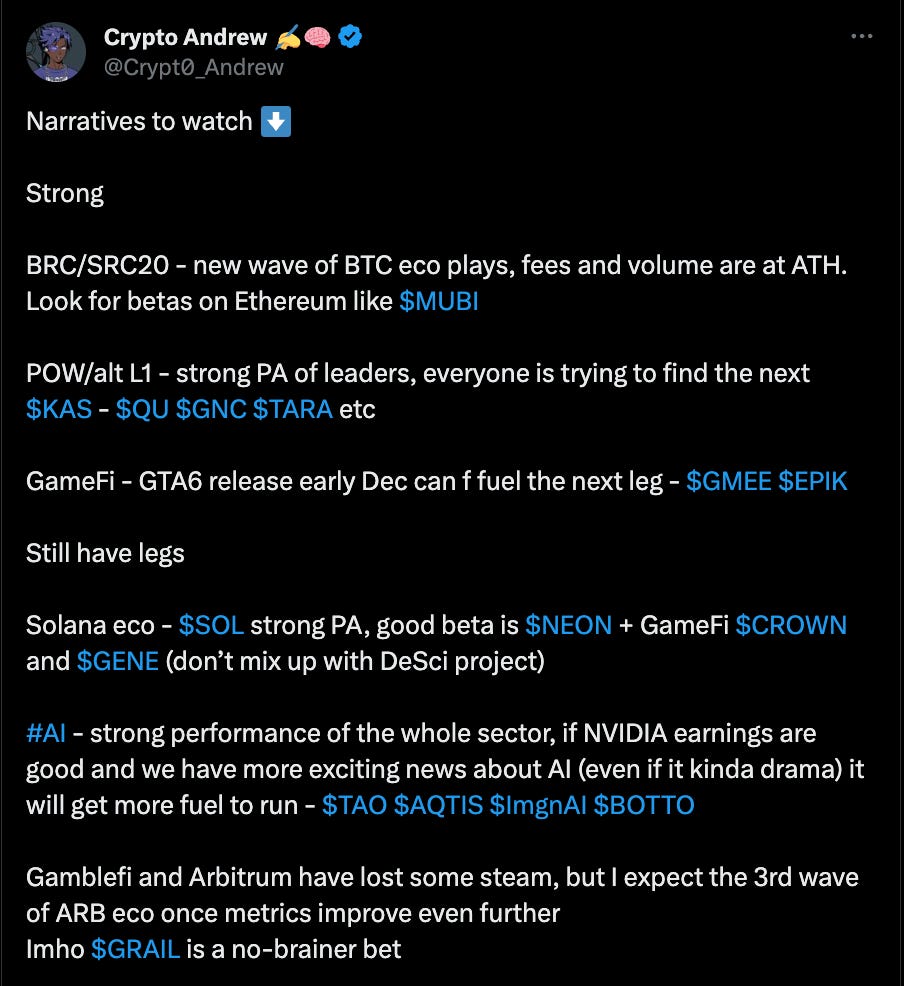Open the $GENE cashtag
The height and width of the screenshot is (986, 904).
point(117,661)
